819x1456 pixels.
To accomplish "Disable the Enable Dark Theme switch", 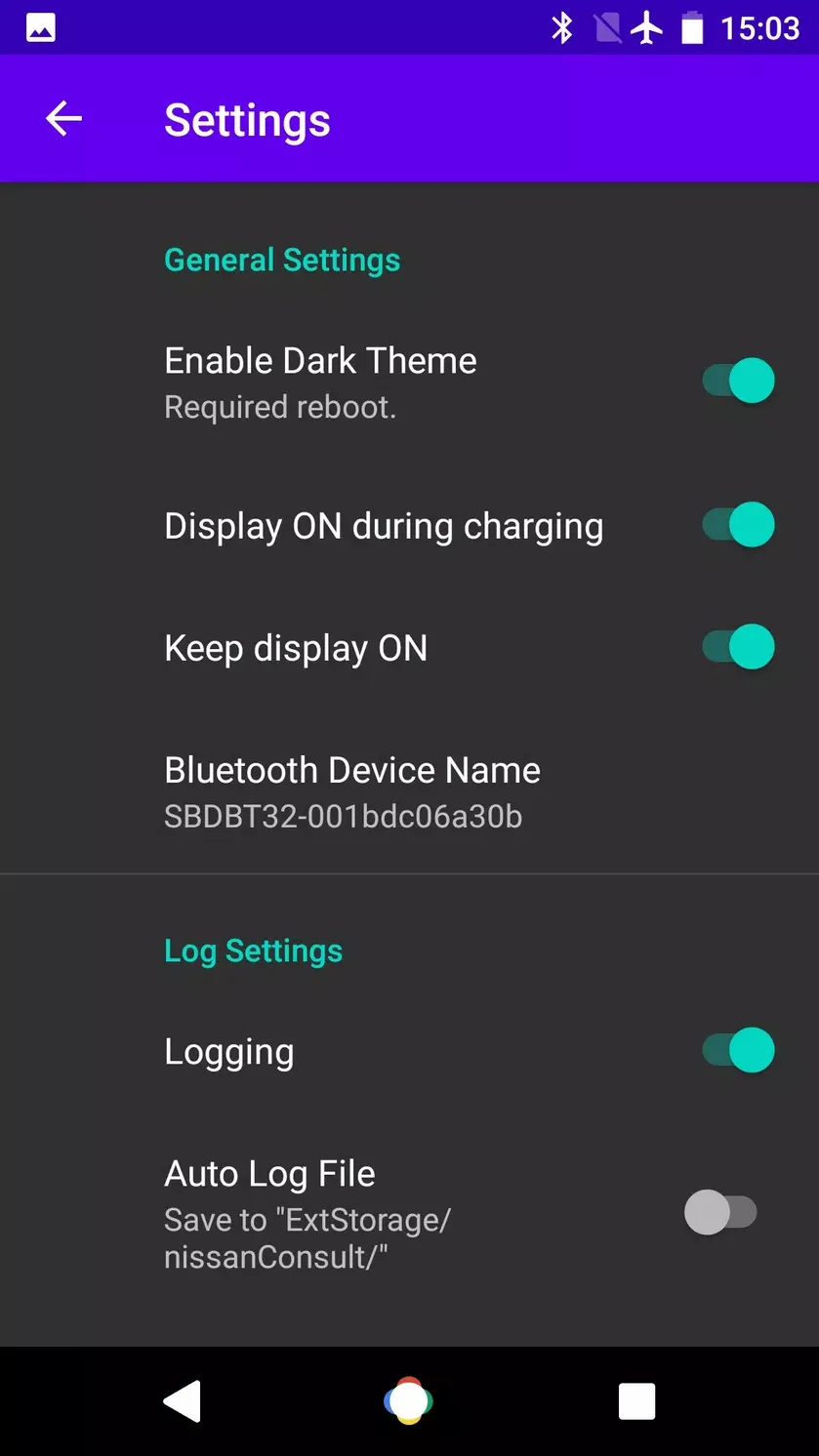I will click(738, 381).
